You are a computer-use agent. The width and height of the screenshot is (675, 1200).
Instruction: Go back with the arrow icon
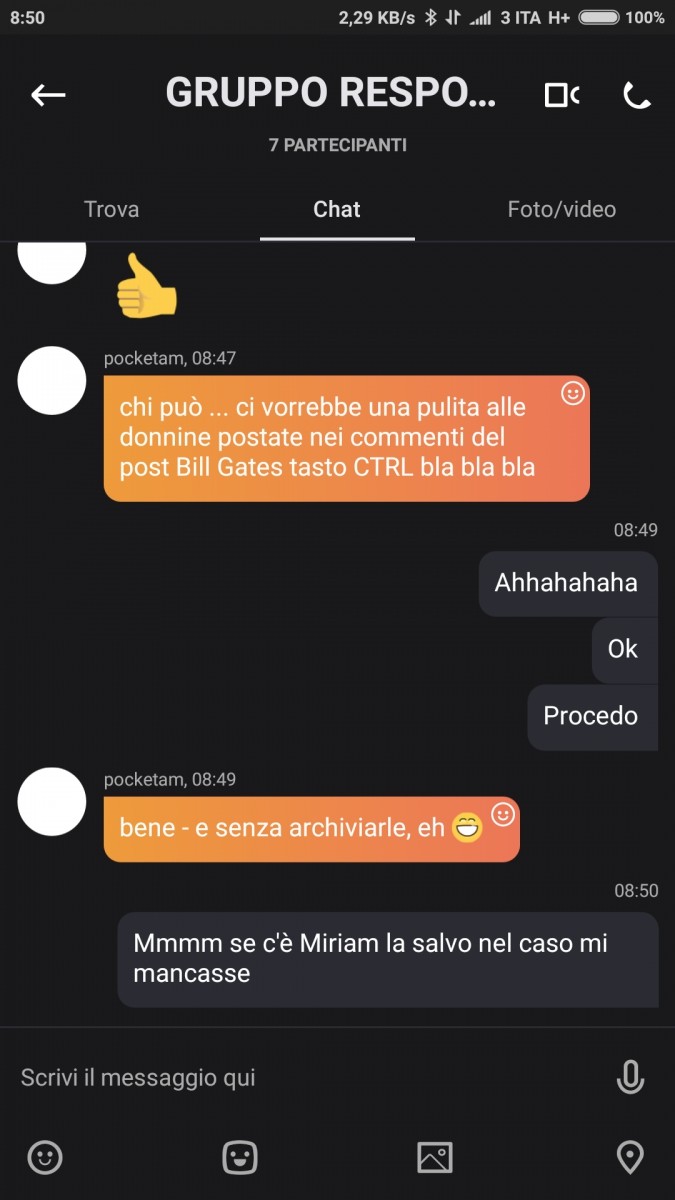(48, 95)
